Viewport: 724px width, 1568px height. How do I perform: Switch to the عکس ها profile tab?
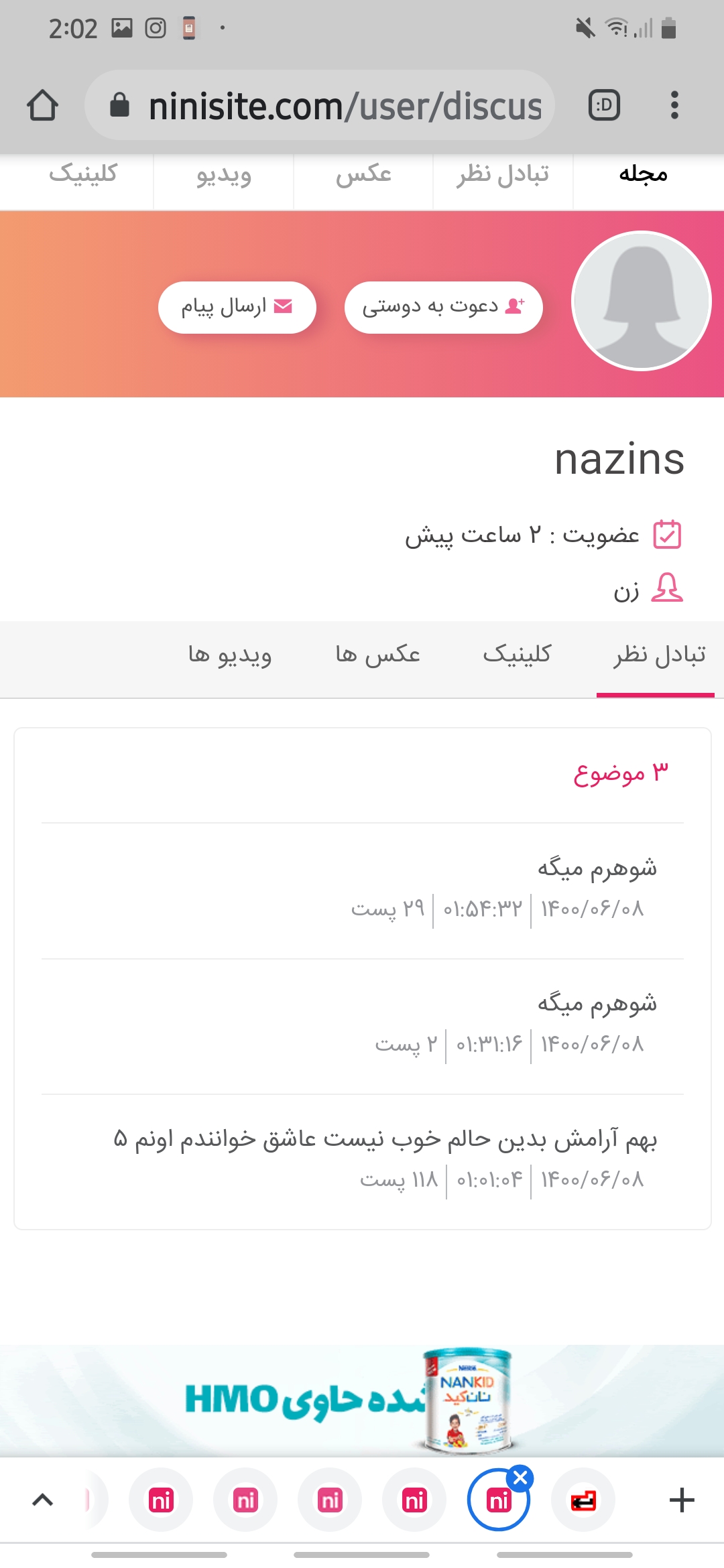click(x=377, y=654)
